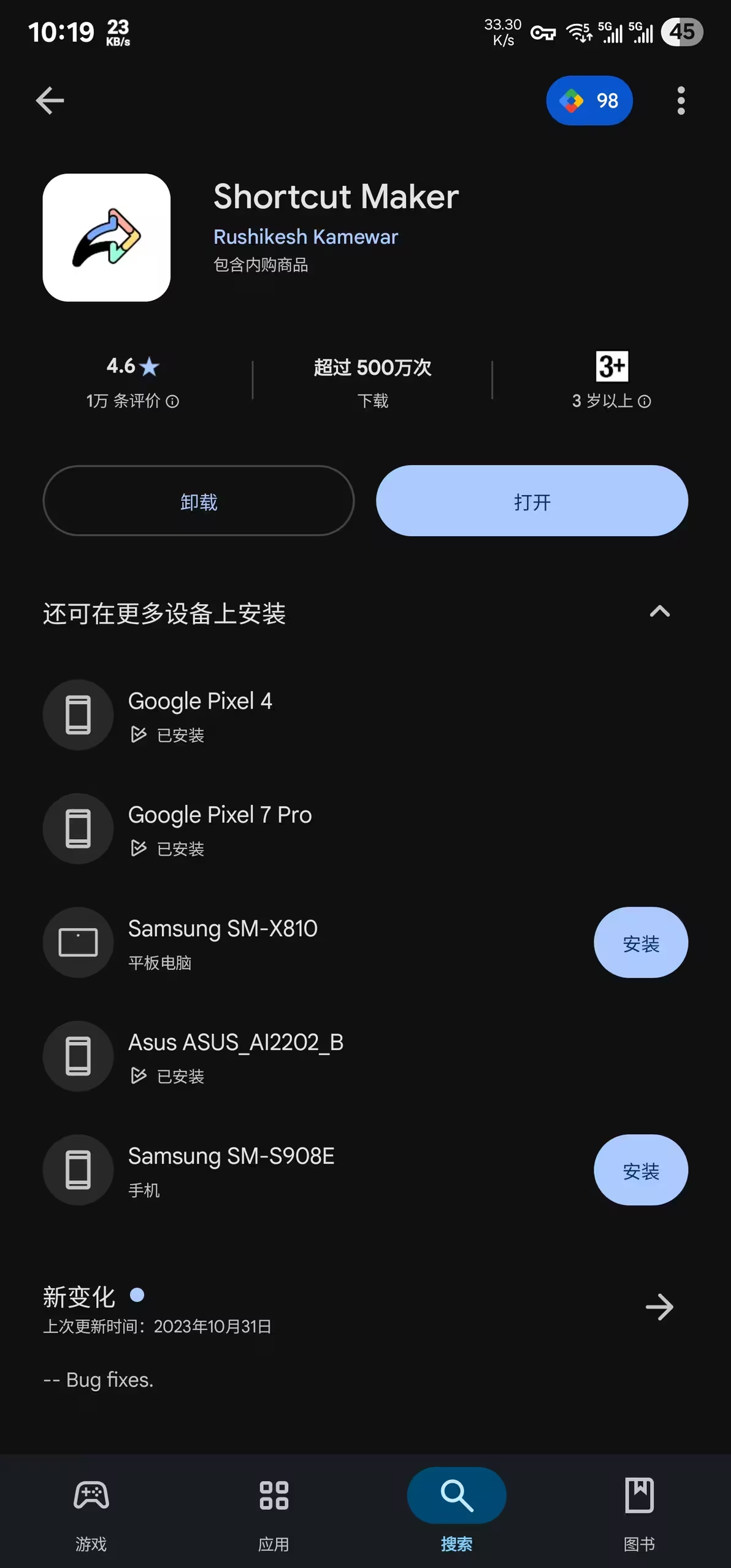The height and width of the screenshot is (1568, 731).
Task: Click the search magnifier icon in bottom bar
Action: tap(456, 1496)
